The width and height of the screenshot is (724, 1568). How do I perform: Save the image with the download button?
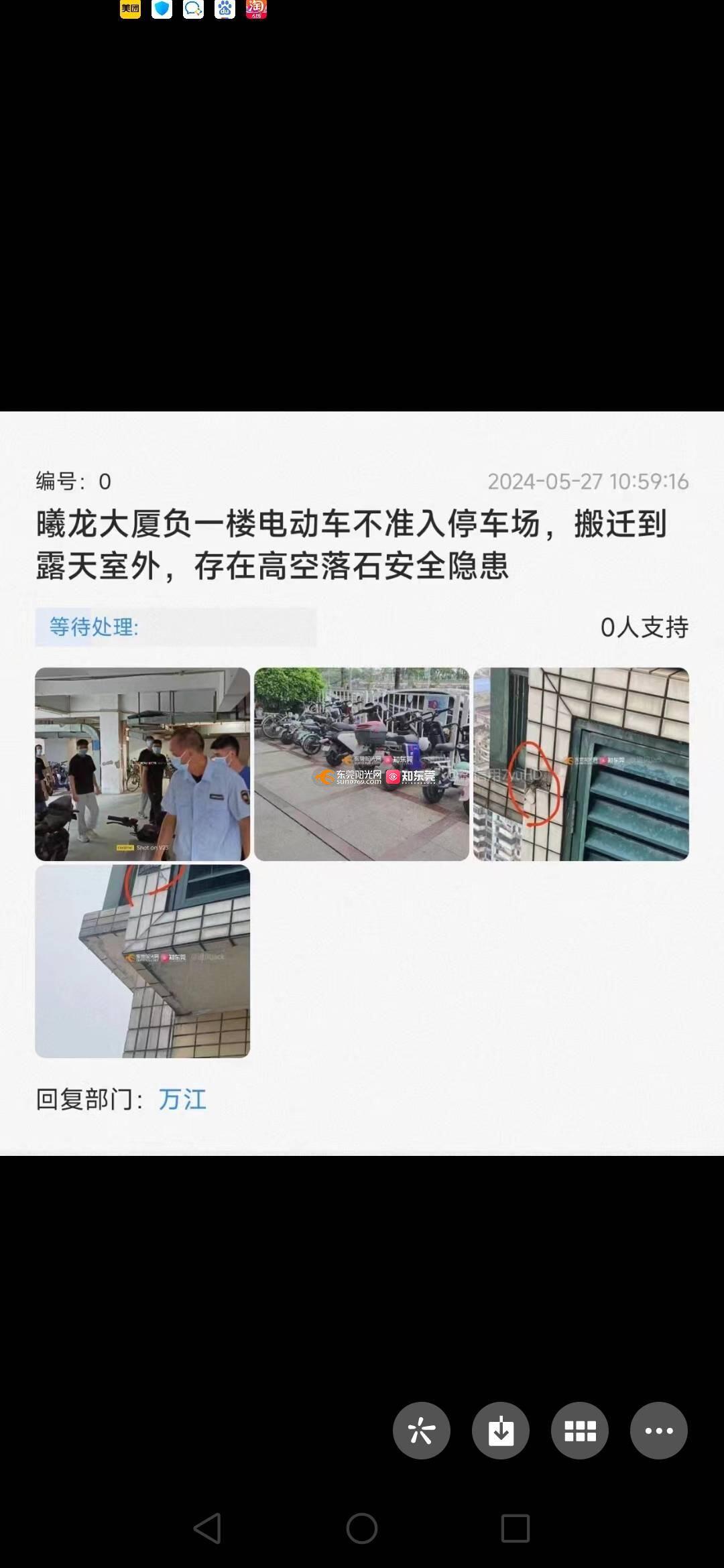coord(500,1431)
